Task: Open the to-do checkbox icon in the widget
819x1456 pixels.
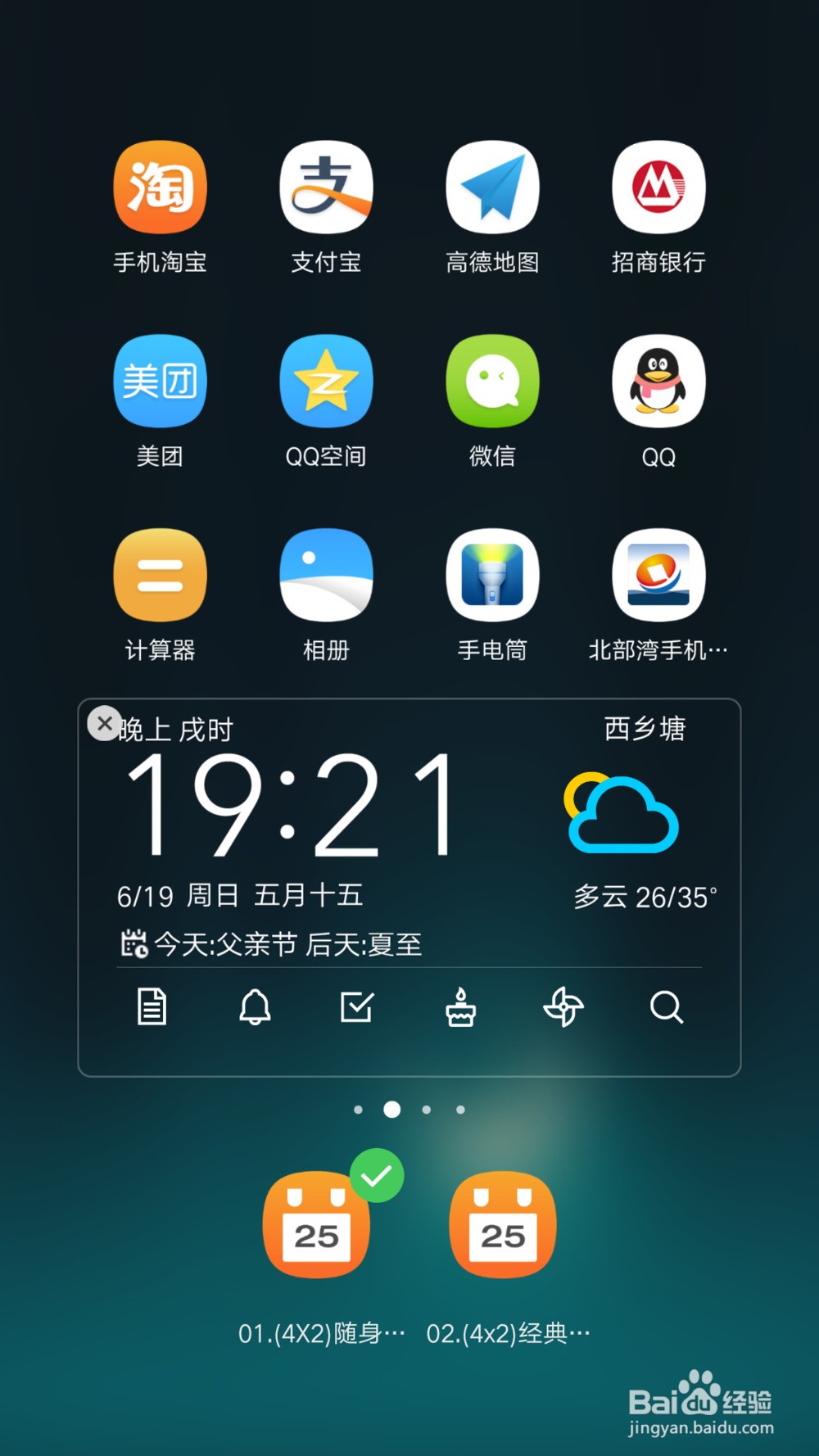Action: pos(357,1006)
